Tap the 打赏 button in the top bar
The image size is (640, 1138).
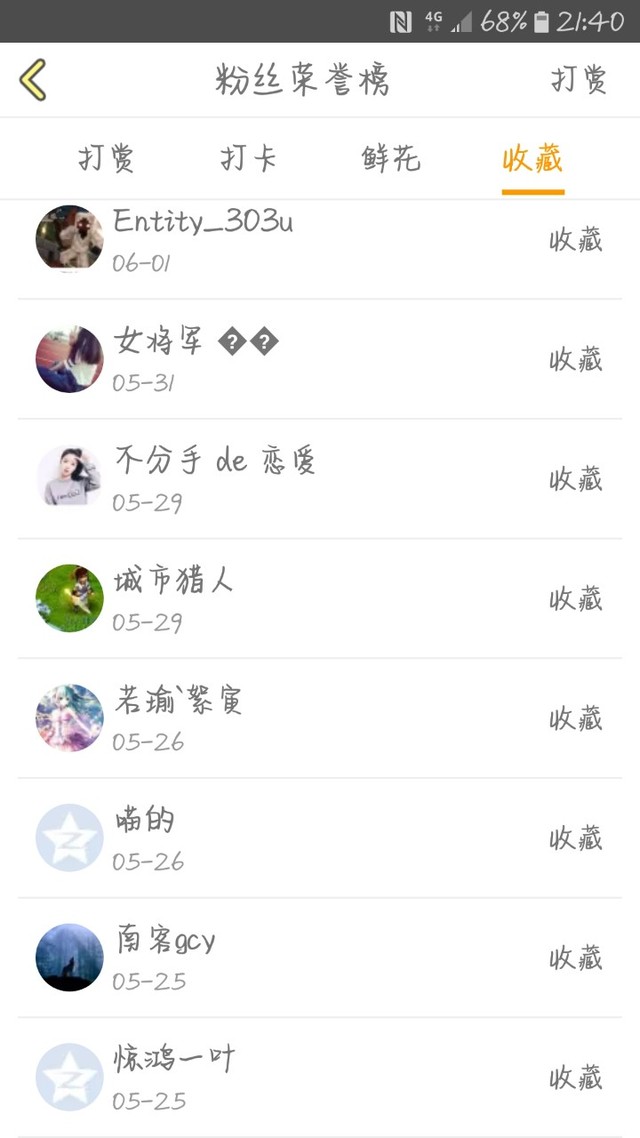[579, 80]
